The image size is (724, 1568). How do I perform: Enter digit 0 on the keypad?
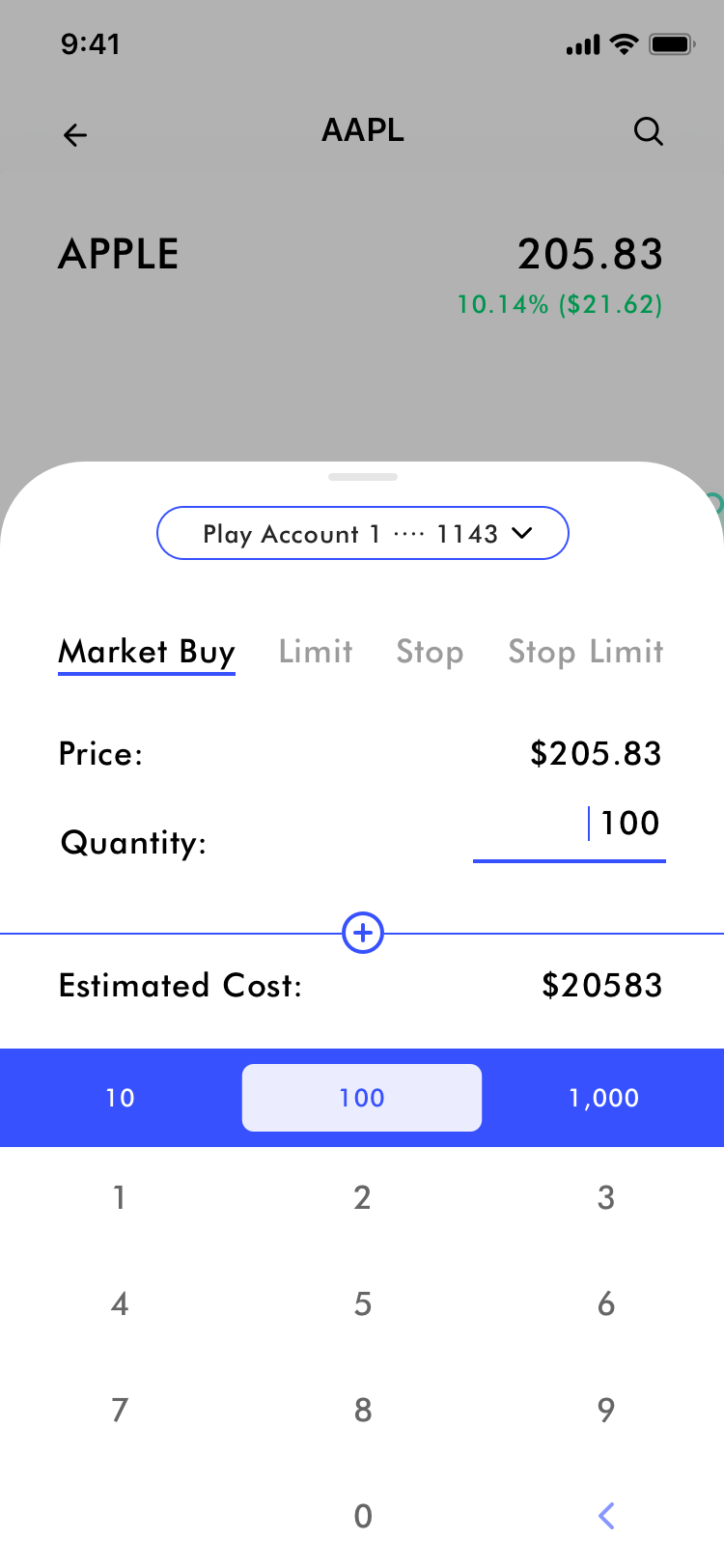point(362,1516)
